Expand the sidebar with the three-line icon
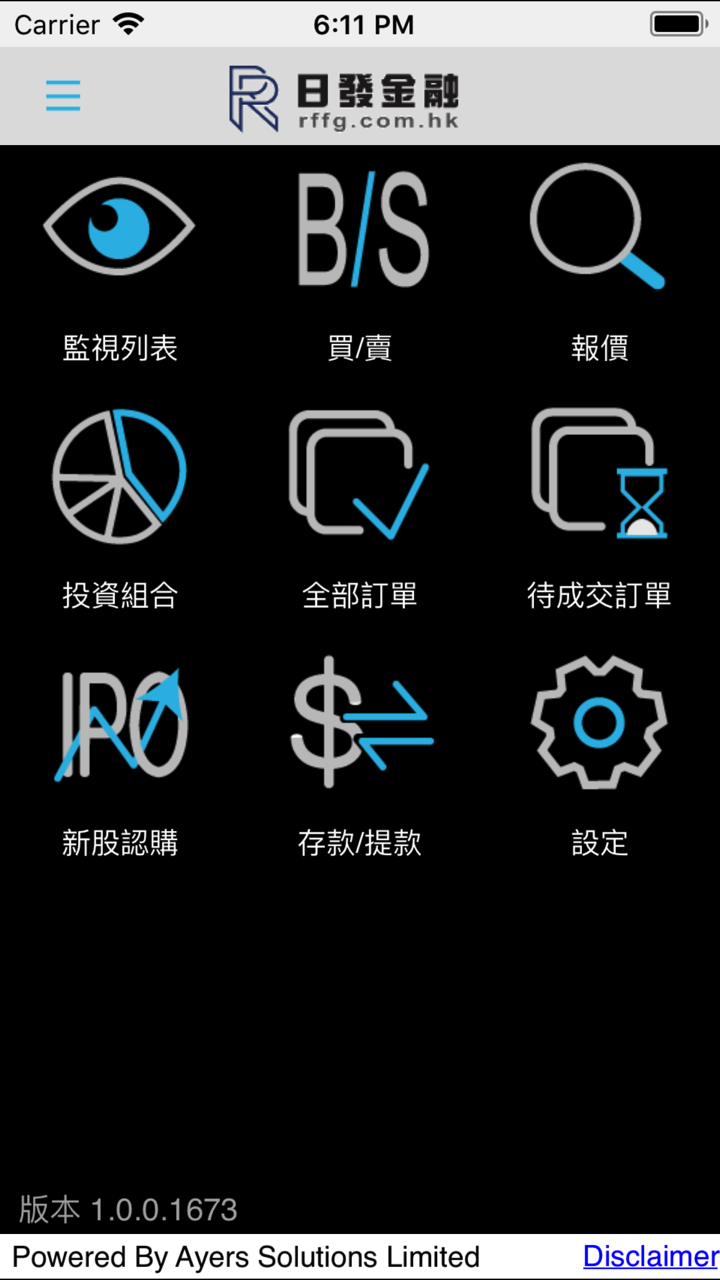 tap(63, 95)
